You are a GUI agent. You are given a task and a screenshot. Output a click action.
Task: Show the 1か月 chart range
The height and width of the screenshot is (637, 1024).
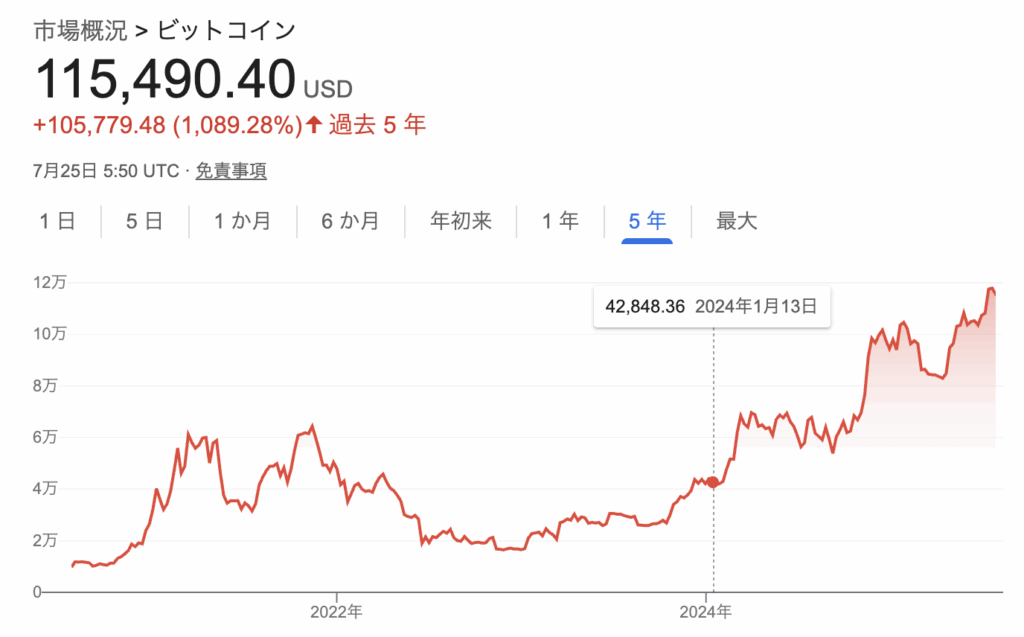pos(242,221)
